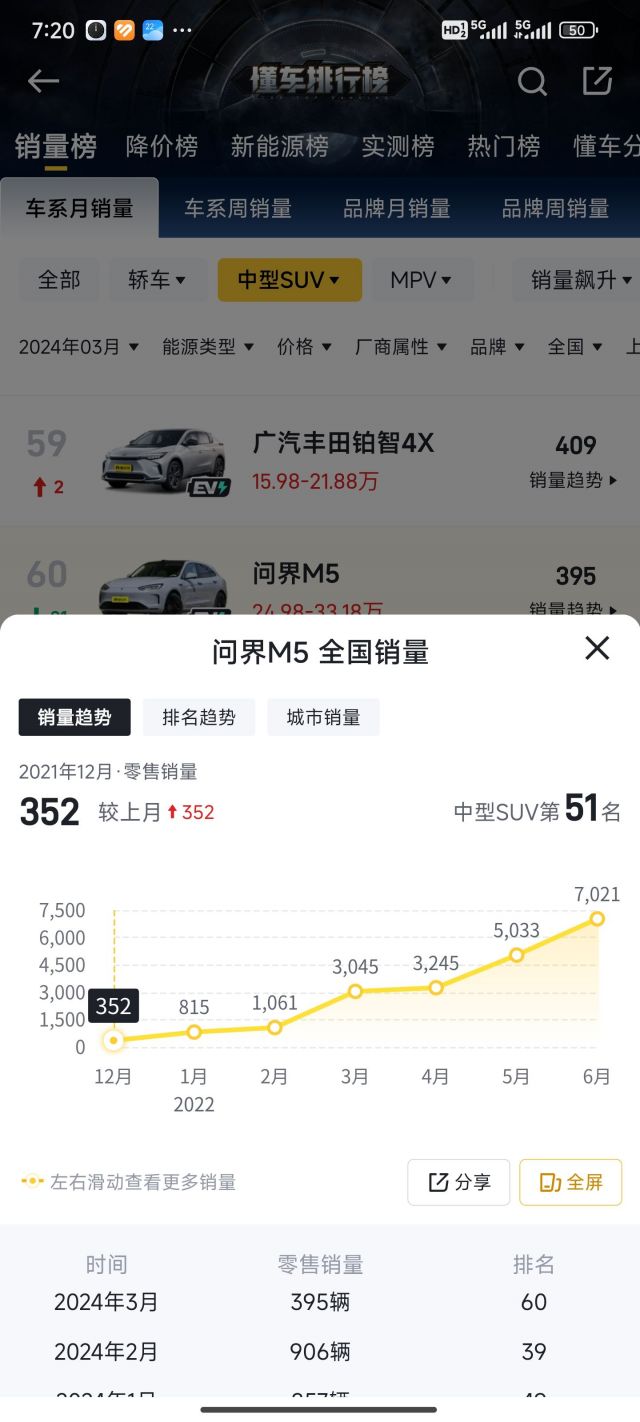The height and width of the screenshot is (1422, 640).
Task: Select the 销量趋势 tab
Action: click(x=75, y=717)
